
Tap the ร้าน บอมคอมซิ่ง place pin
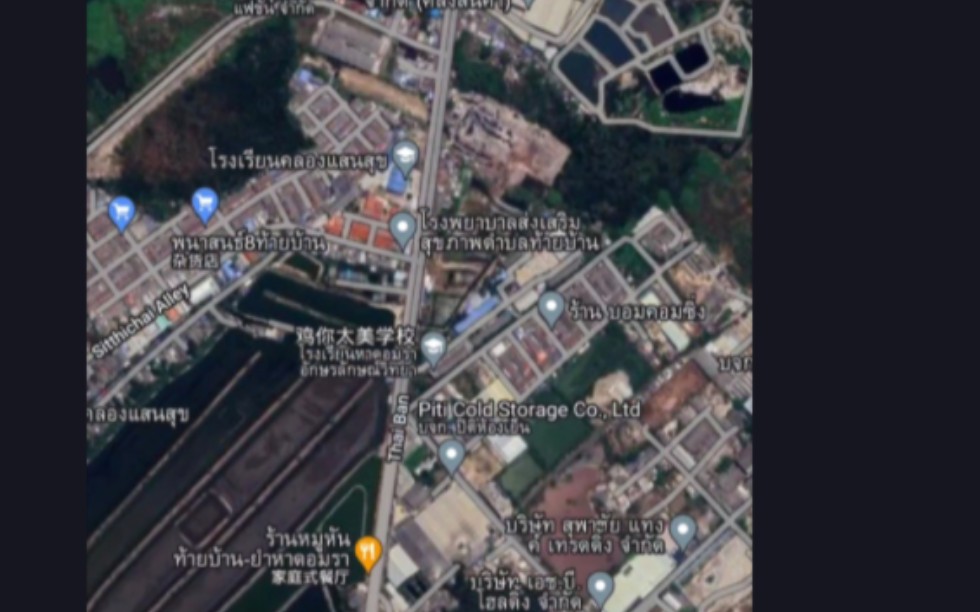551,306
